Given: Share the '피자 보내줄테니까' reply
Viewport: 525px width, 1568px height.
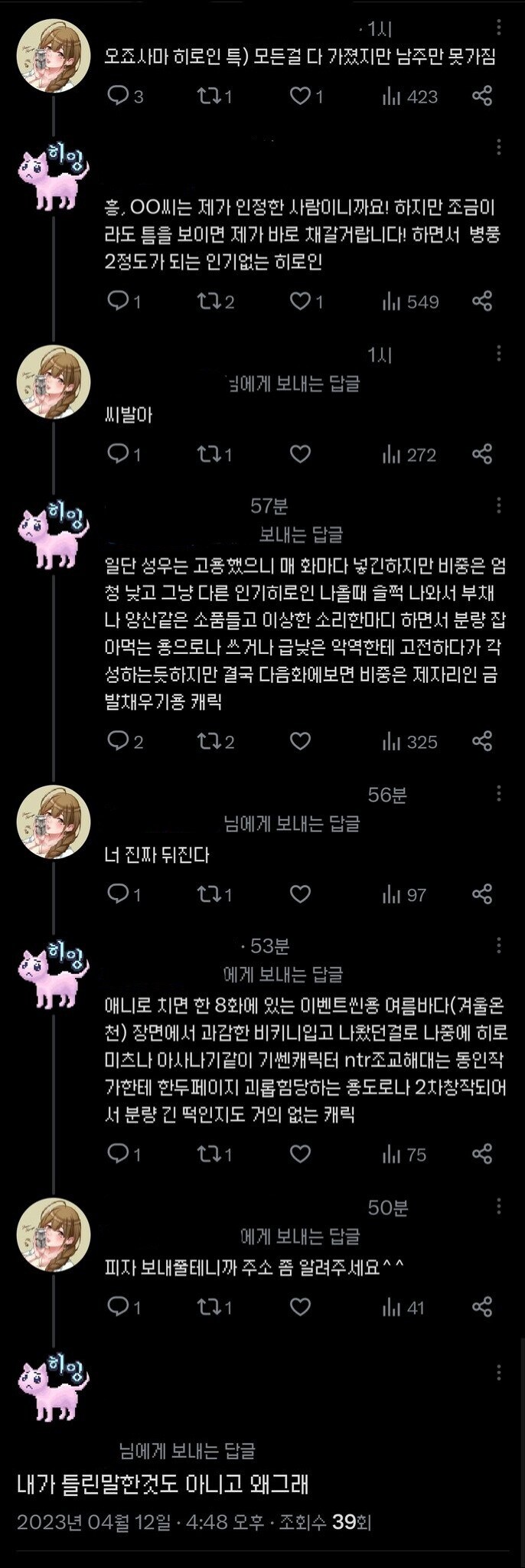Looking at the screenshot, I should click(482, 1307).
